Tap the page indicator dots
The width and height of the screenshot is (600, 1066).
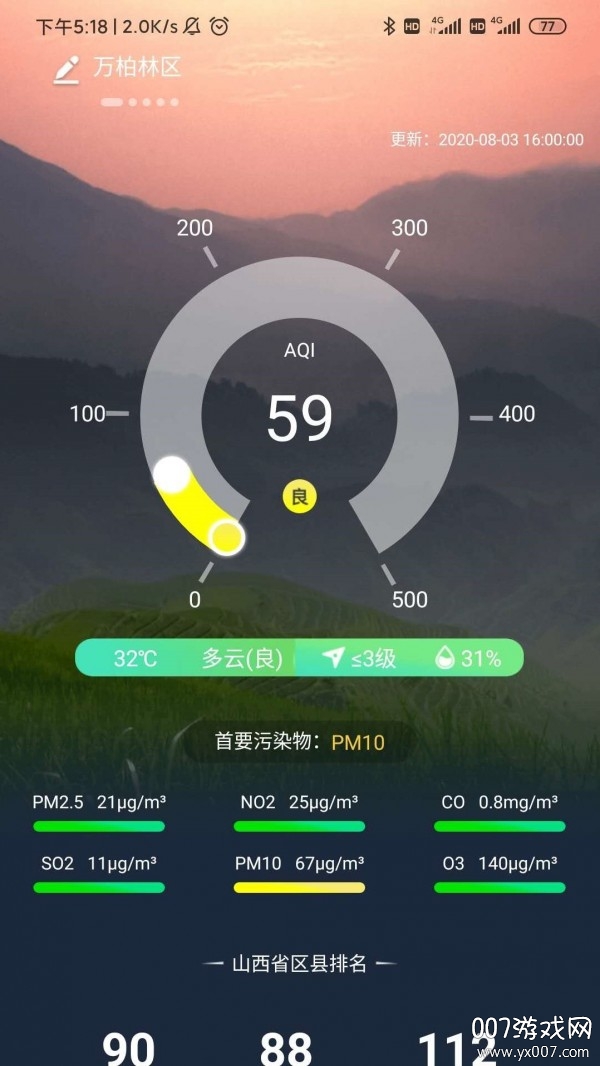(x=140, y=102)
